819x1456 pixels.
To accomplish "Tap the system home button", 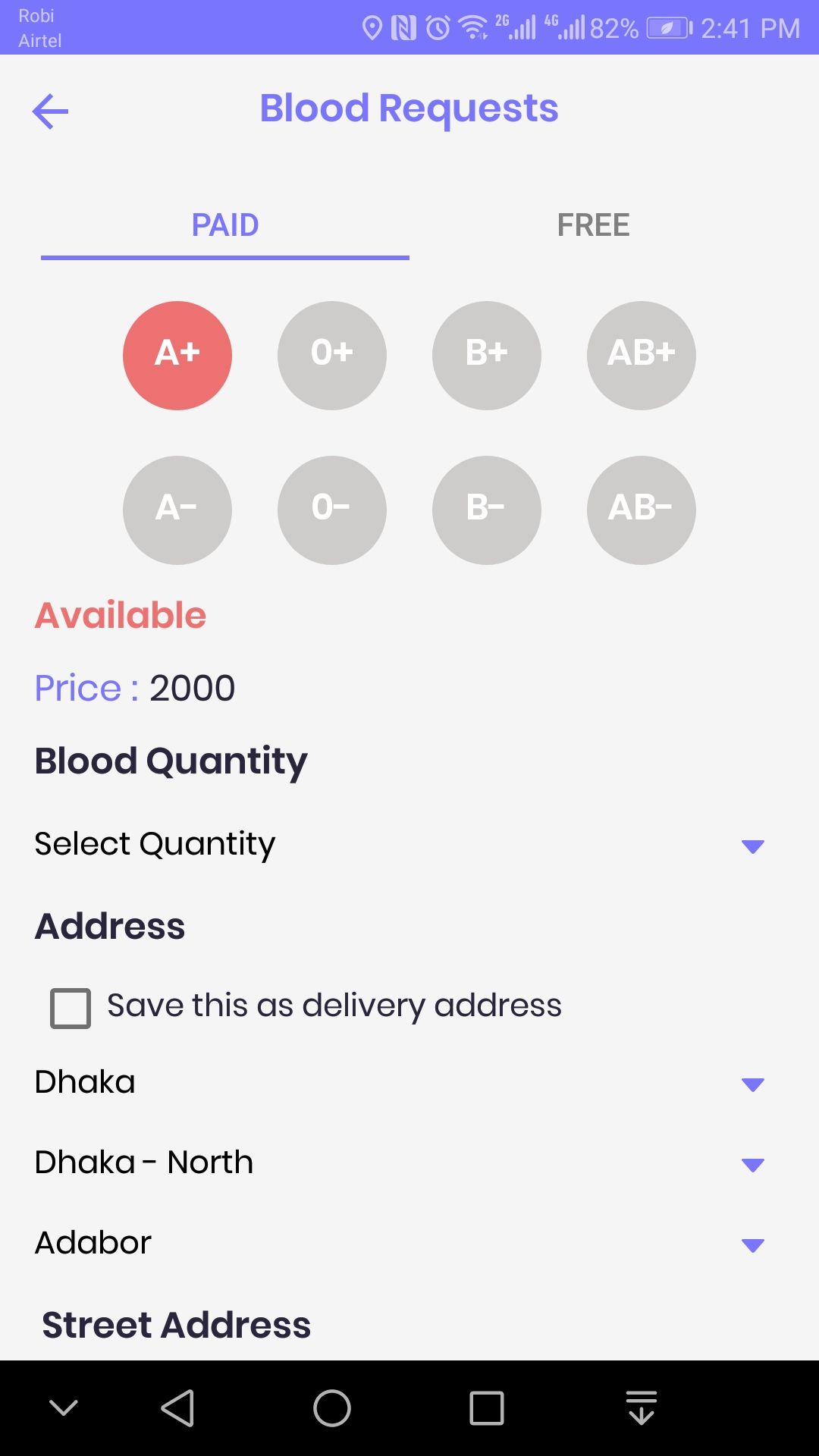I will (x=332, y=1408).
